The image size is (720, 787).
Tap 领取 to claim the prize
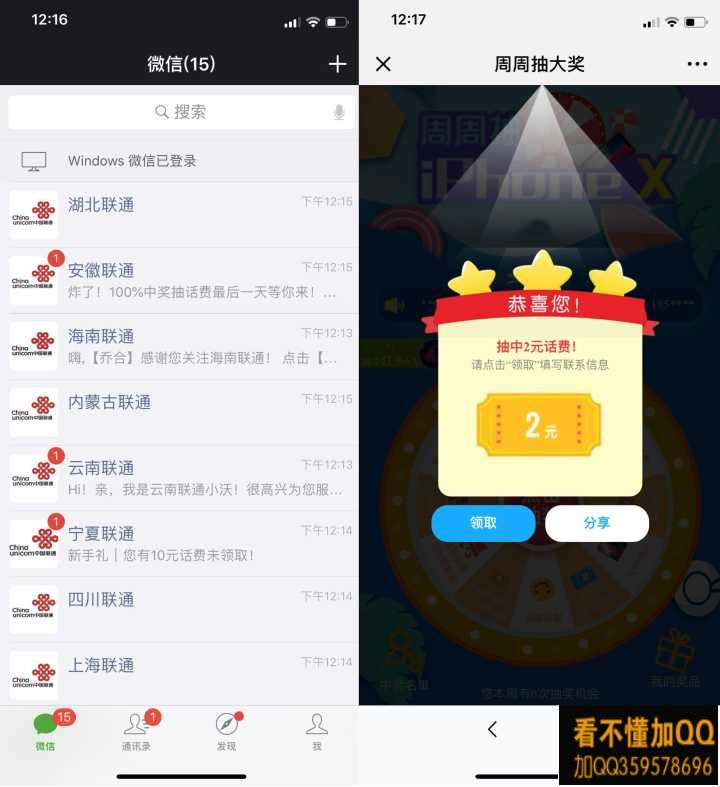483,523
